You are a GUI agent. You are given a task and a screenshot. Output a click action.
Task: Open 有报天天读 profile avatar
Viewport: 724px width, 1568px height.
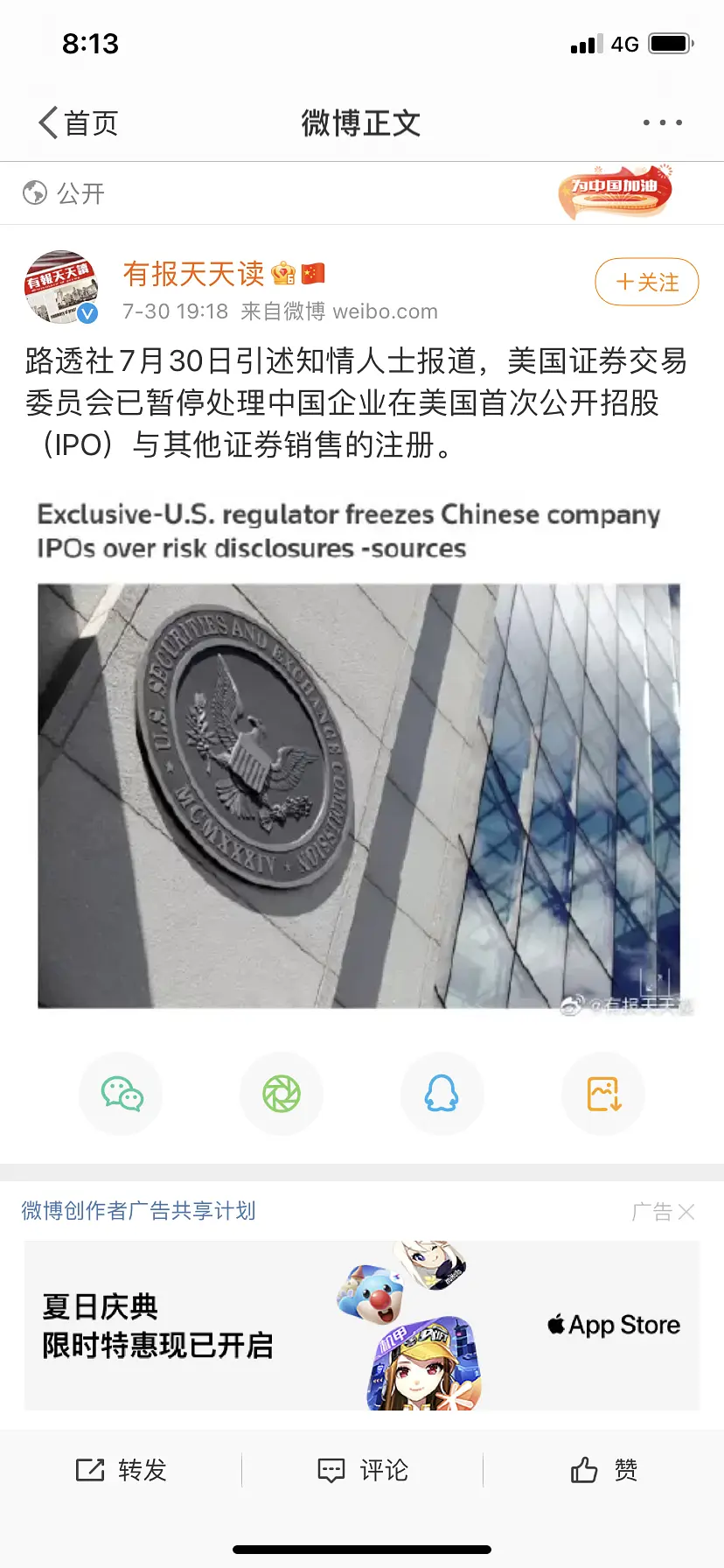(60, 287)
